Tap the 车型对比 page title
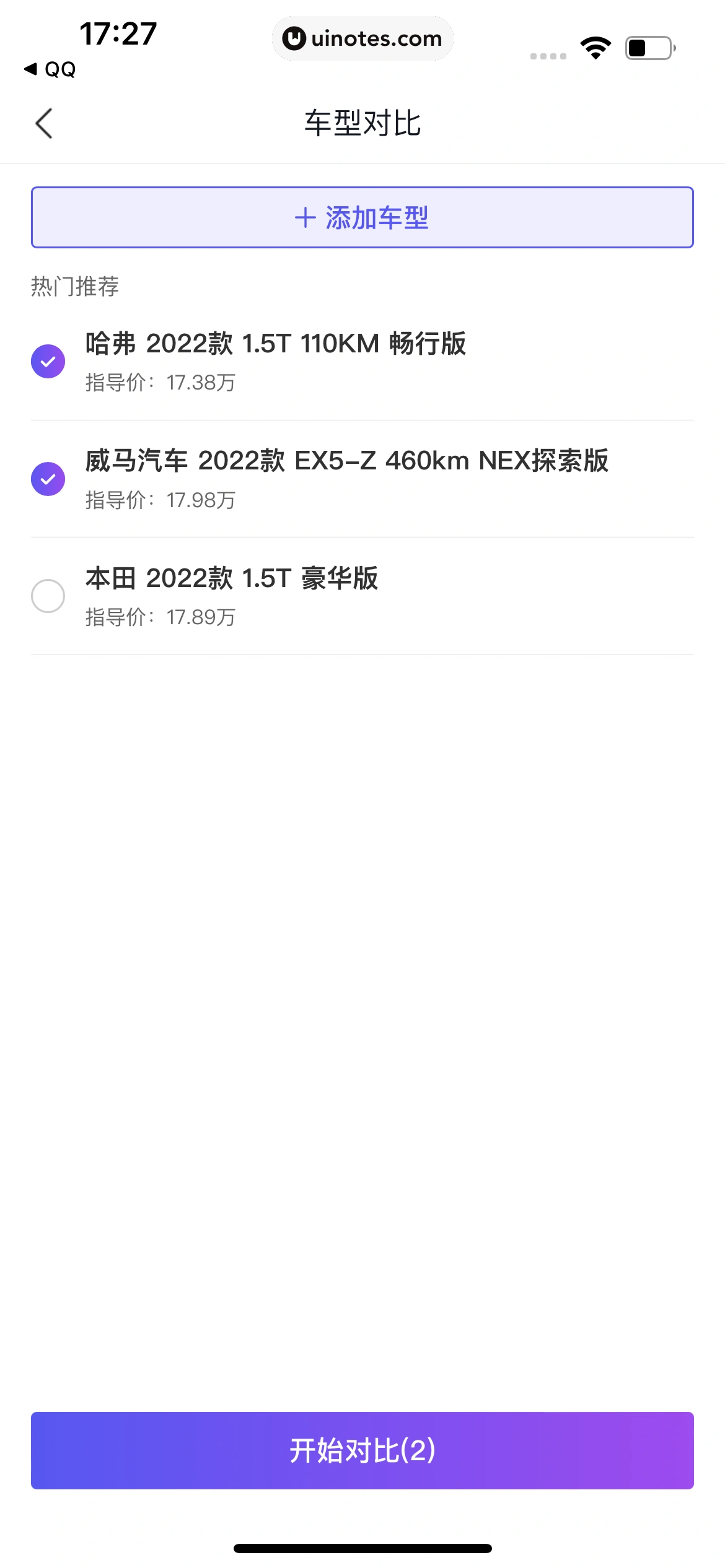This screenshot has height=1568, width=725. point(362,124)
